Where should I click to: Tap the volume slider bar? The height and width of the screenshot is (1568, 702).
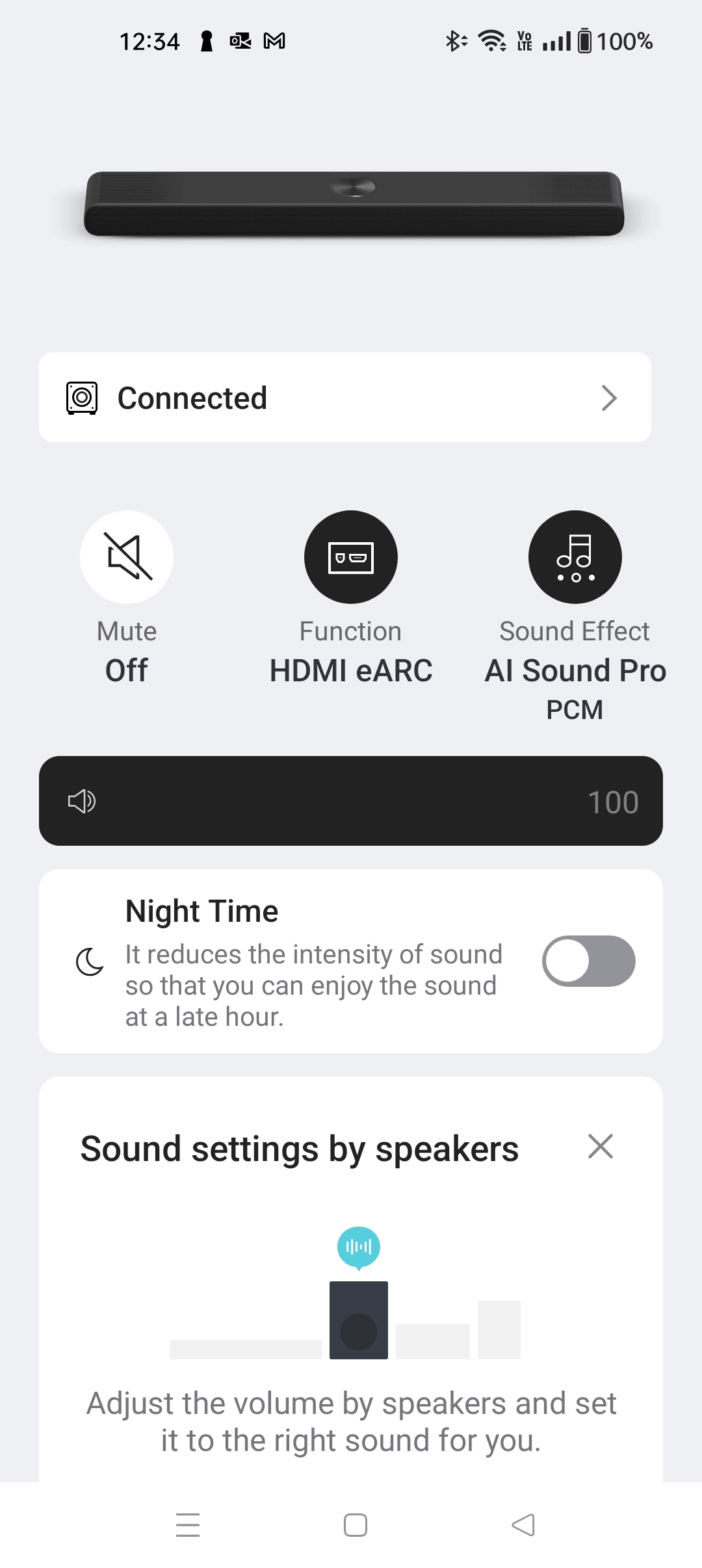[x=351, y=801]
